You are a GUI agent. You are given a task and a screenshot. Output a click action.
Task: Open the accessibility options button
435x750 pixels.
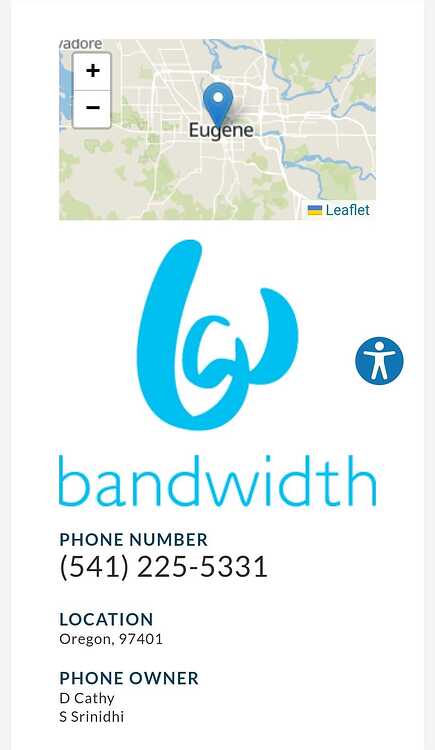(379, 361)
